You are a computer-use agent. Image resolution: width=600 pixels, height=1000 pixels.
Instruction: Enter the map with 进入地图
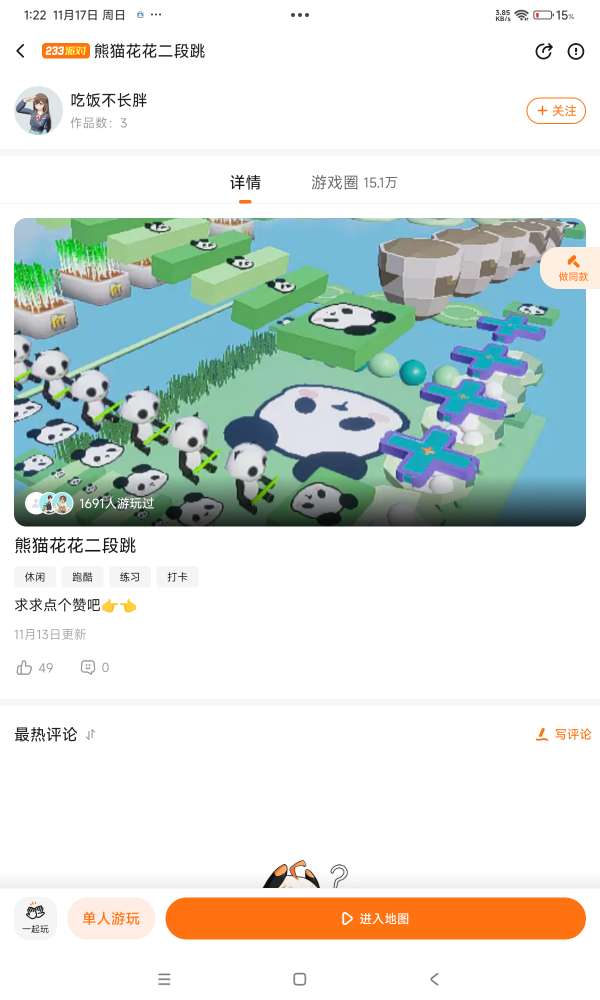(x=375, y=918)
